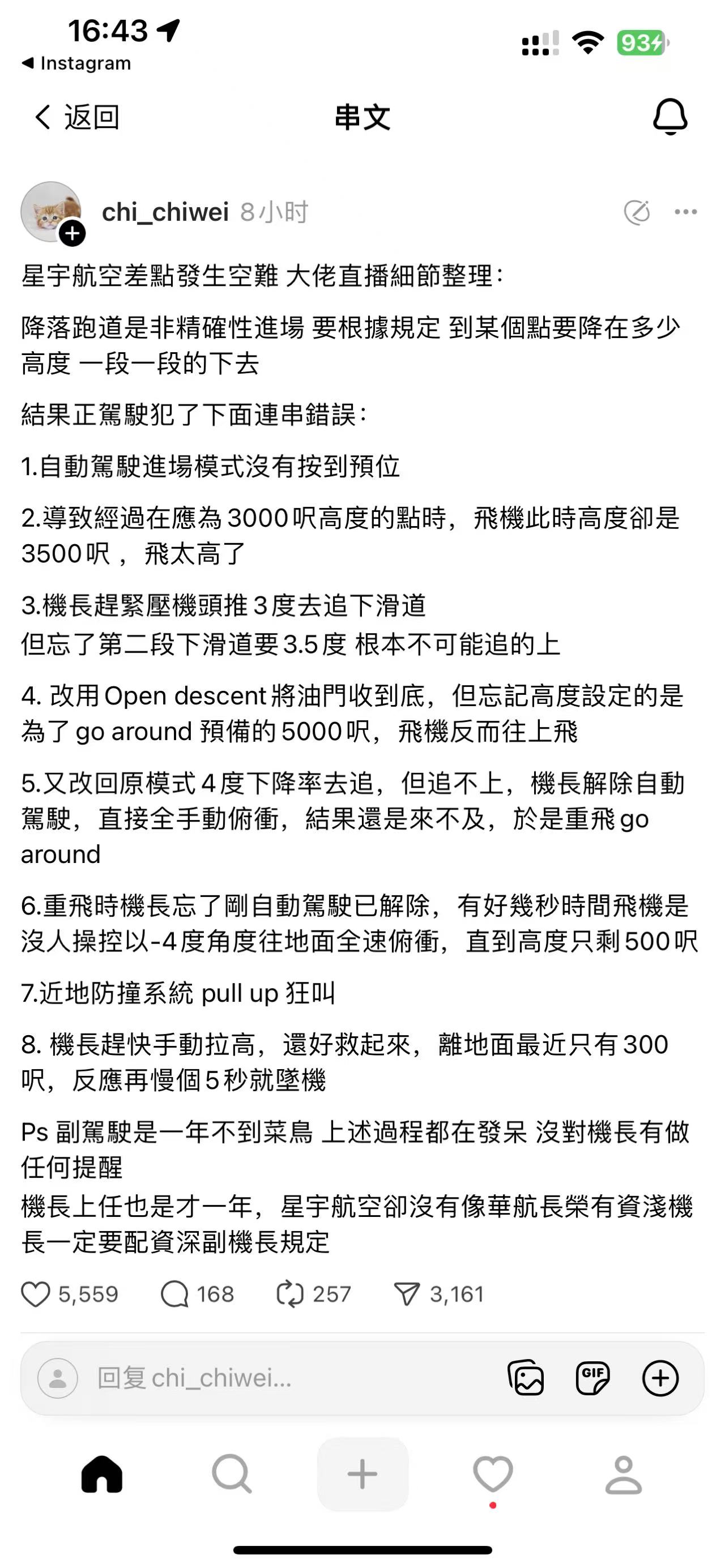725x1568 pixels.
Task: Return to Instagram via the status bar link
Action: tap(76, 63)
